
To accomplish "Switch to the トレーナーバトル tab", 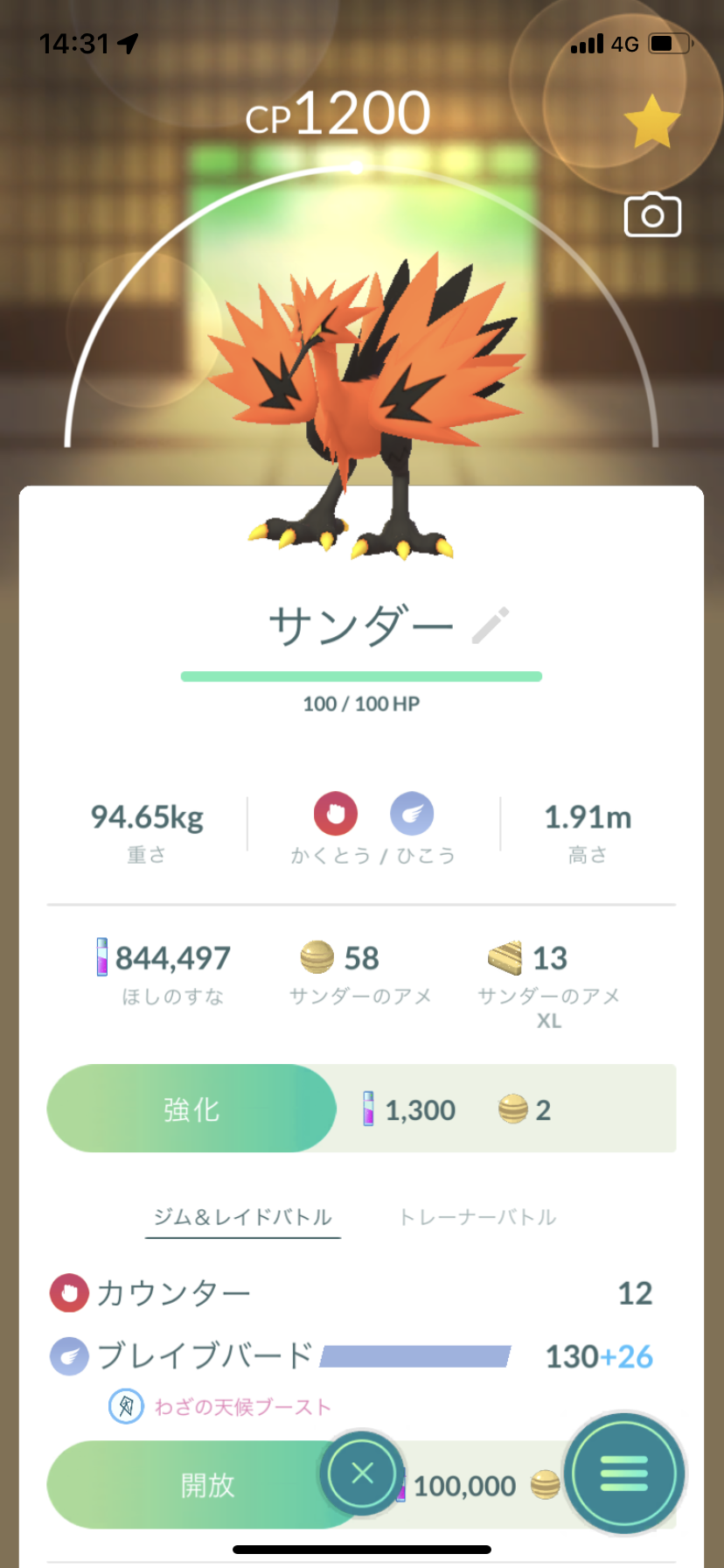I will coord(477,1217).
